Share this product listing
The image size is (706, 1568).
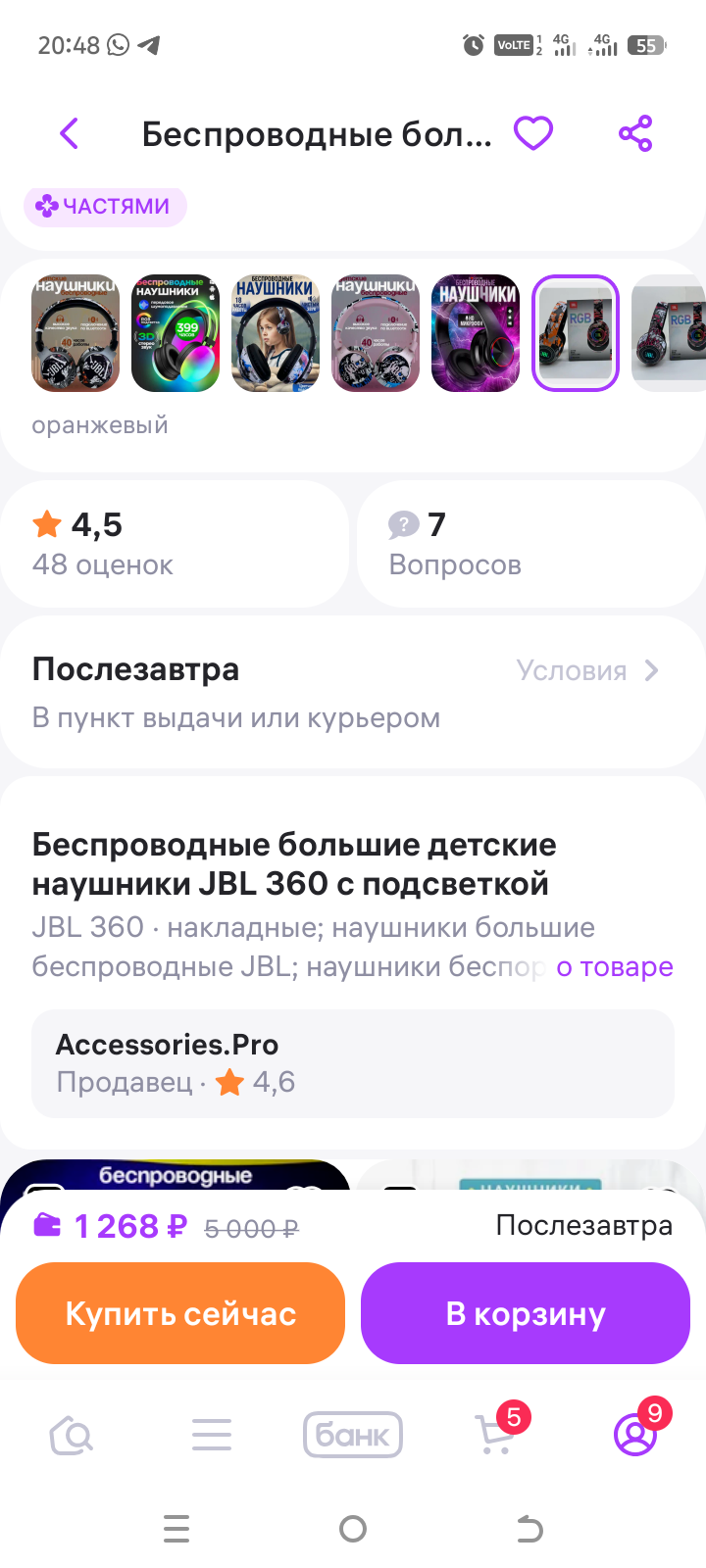point(635,133)
